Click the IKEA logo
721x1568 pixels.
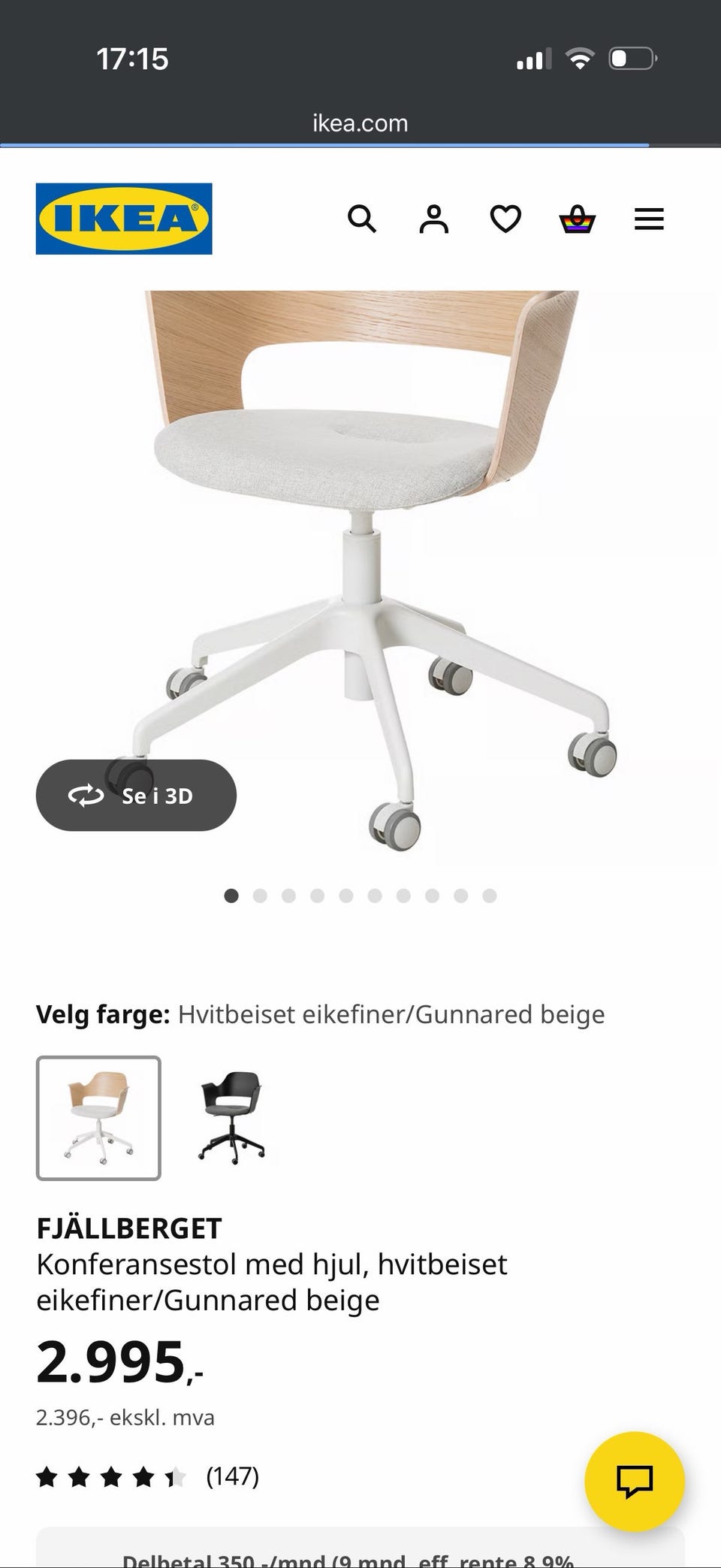point(123,219)
